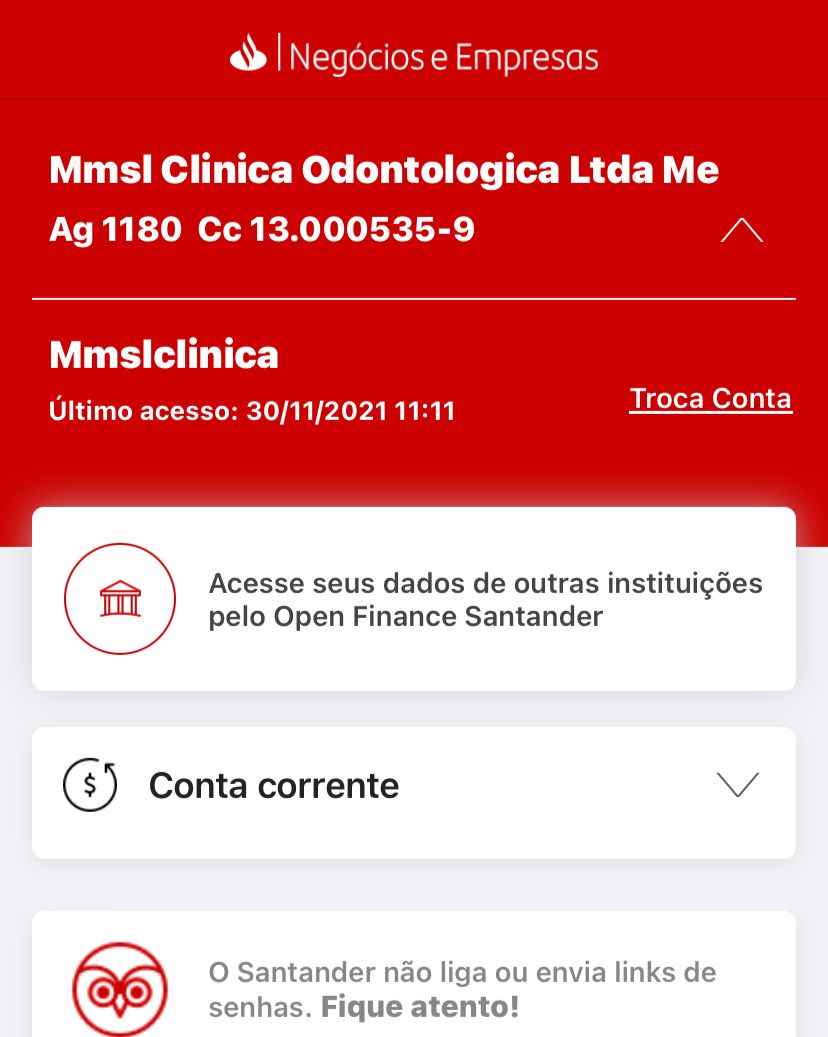Expand the Conta corrente section
The width and height of the screenshot is (828, 1037).
pyautogui.click(x=738, y=785)
